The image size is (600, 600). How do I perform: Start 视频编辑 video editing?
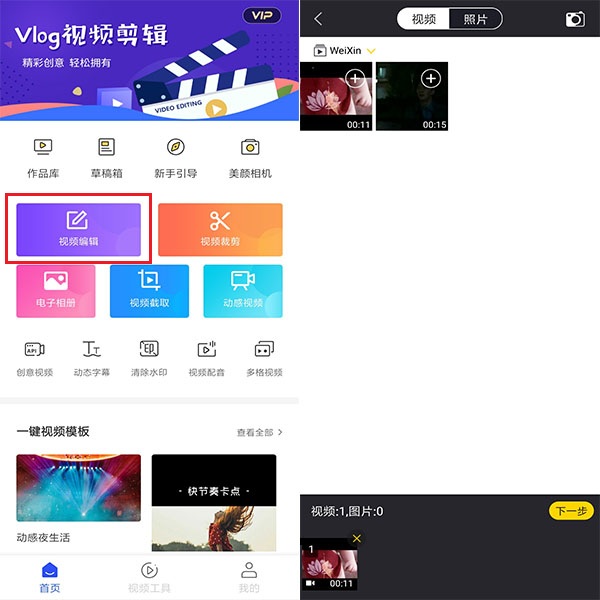point(78,229)
